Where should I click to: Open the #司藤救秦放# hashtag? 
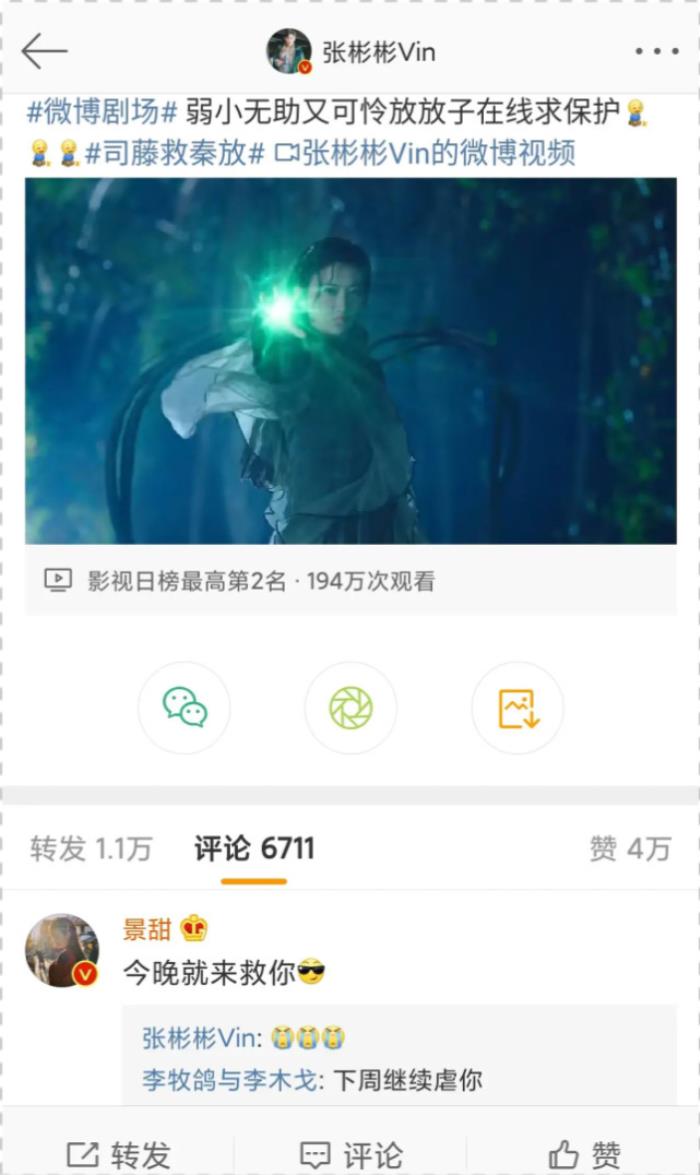pyautogui.click(x=175, y=153)
